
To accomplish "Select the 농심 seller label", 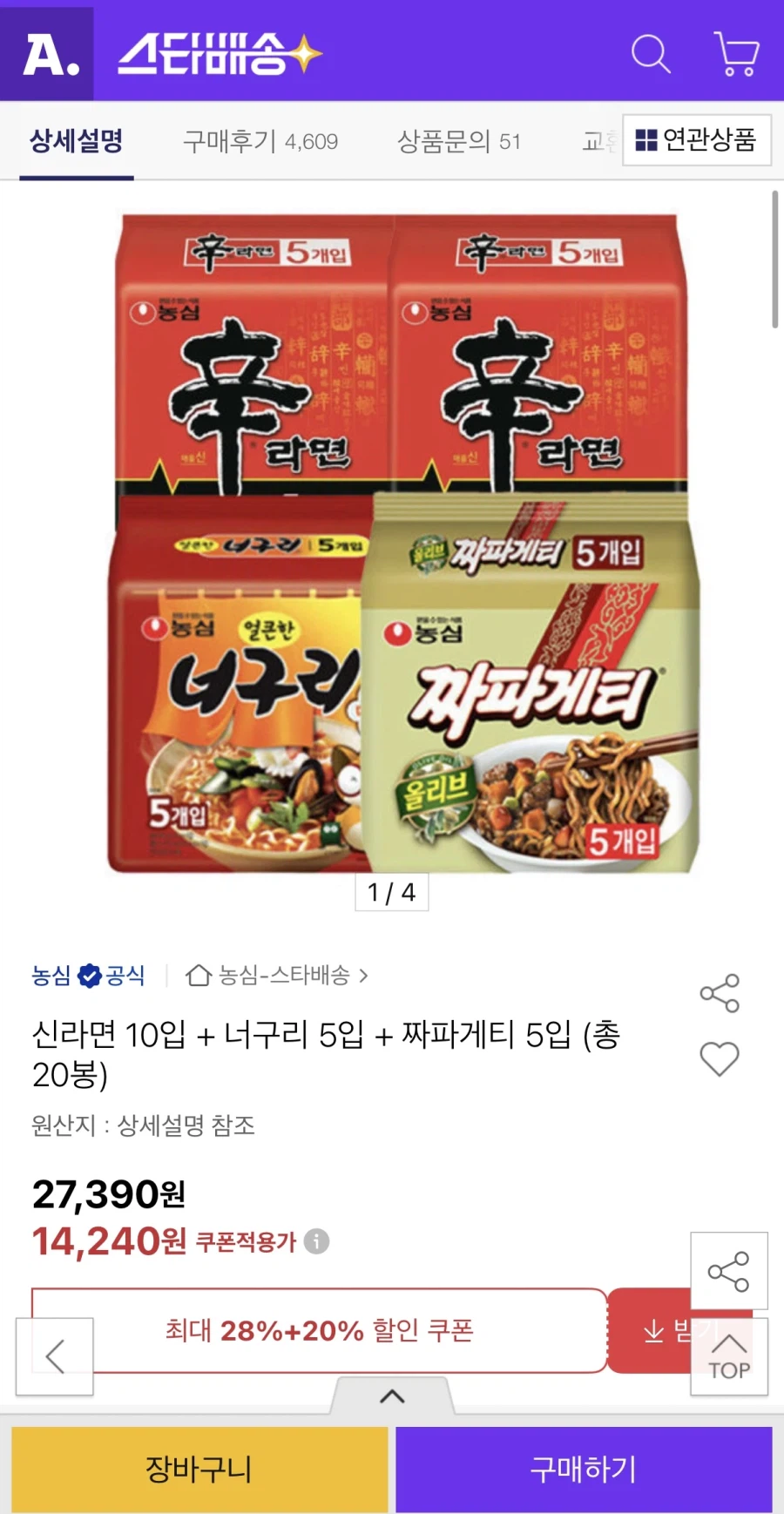I will (51, 976).
